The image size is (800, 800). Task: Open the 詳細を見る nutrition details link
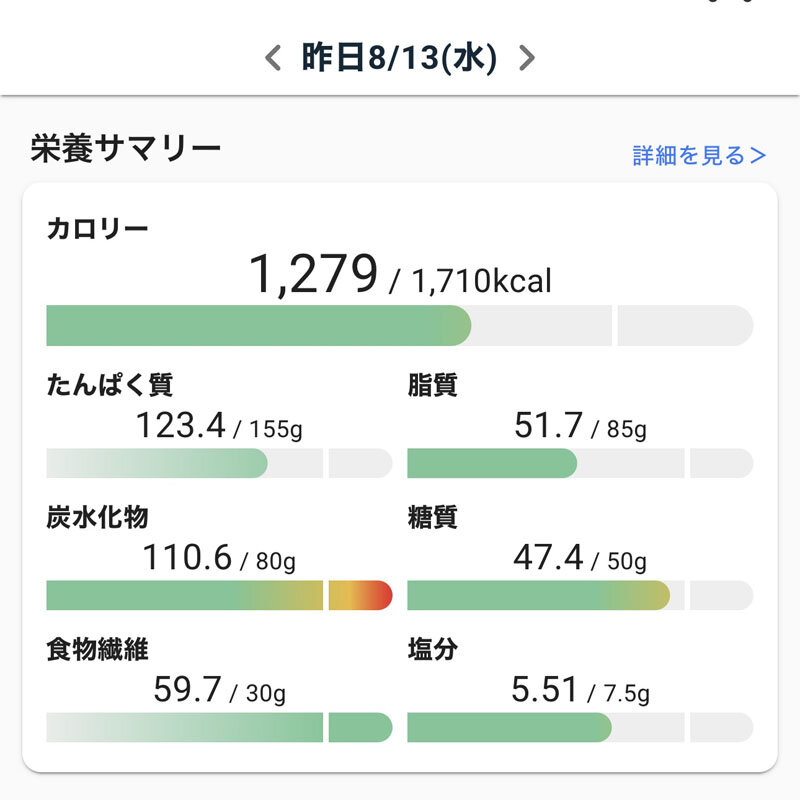[699, 155]
